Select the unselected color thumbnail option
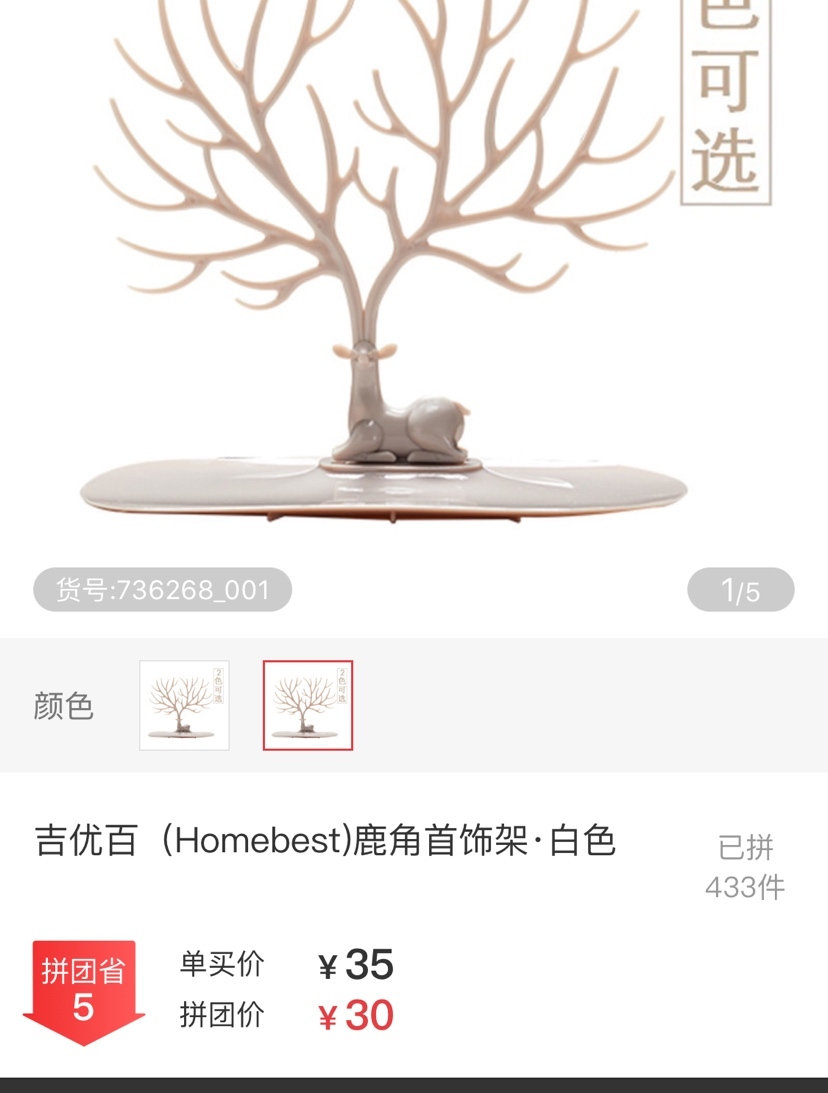Screen dimensions: 828x1093 (184, 705)
